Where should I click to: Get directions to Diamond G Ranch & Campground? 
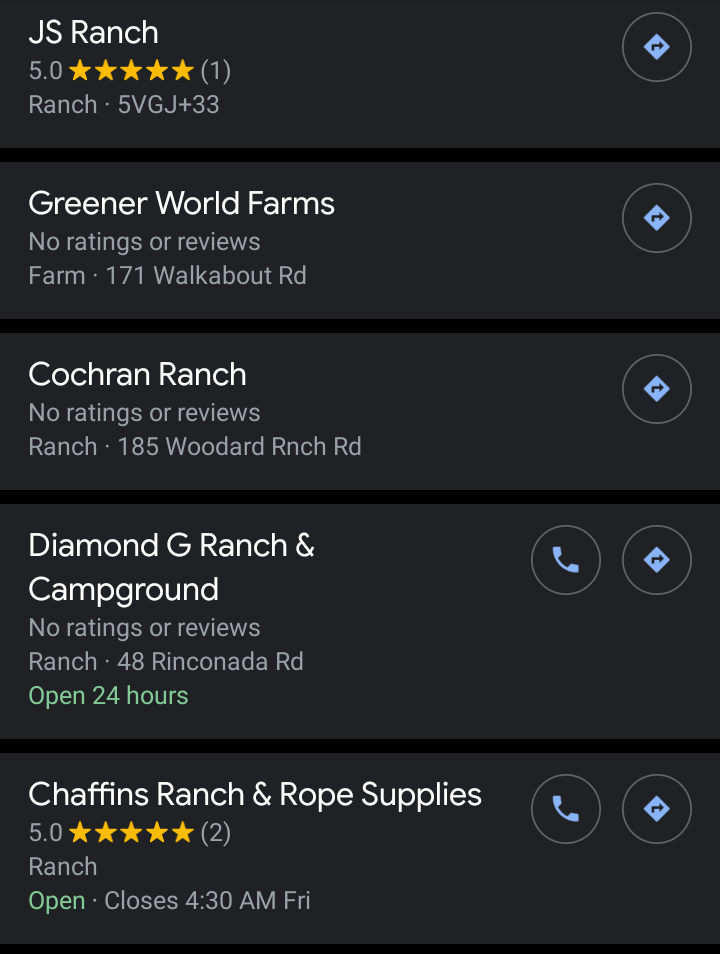pyautogui.click(x=656, y=560)
